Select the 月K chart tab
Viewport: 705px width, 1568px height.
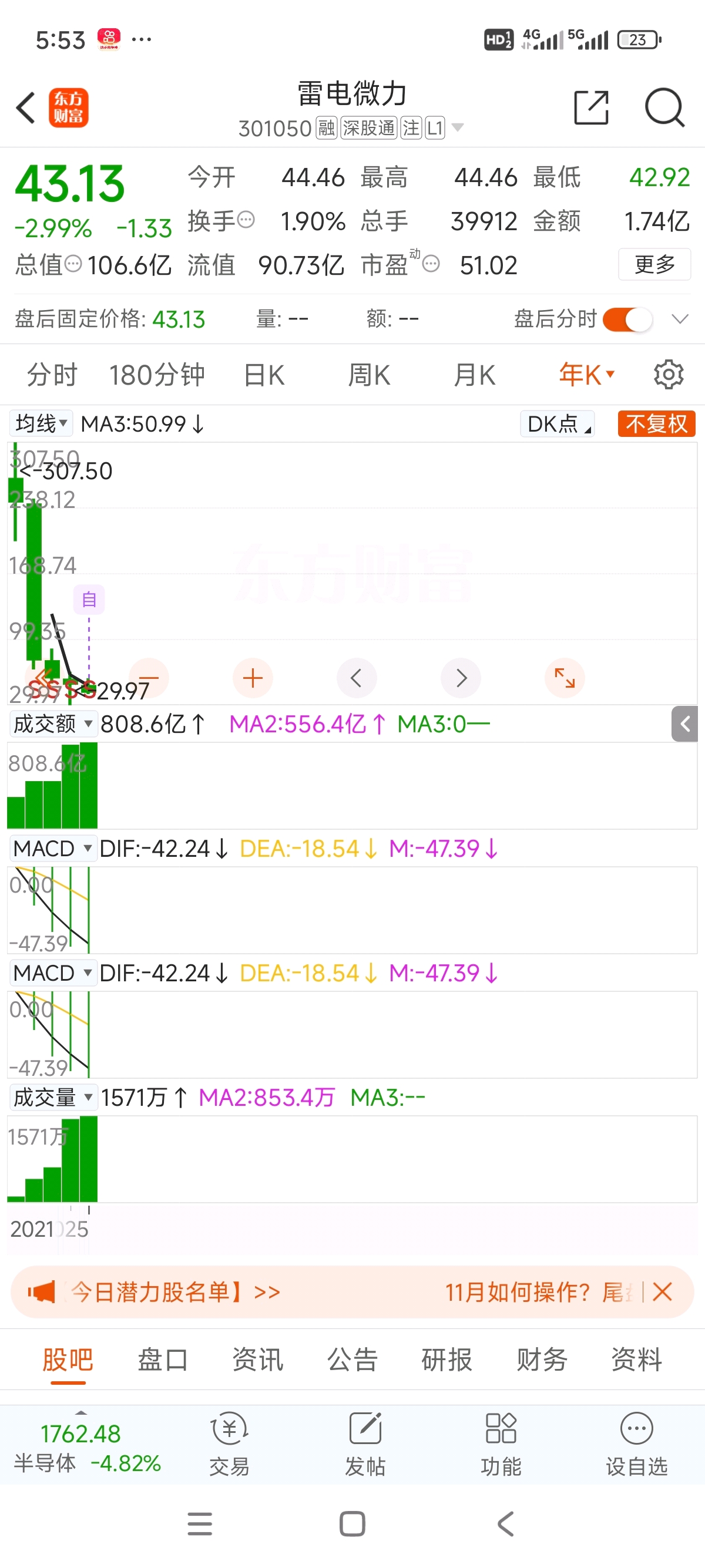pyautogui.click(x=474, y=375)
